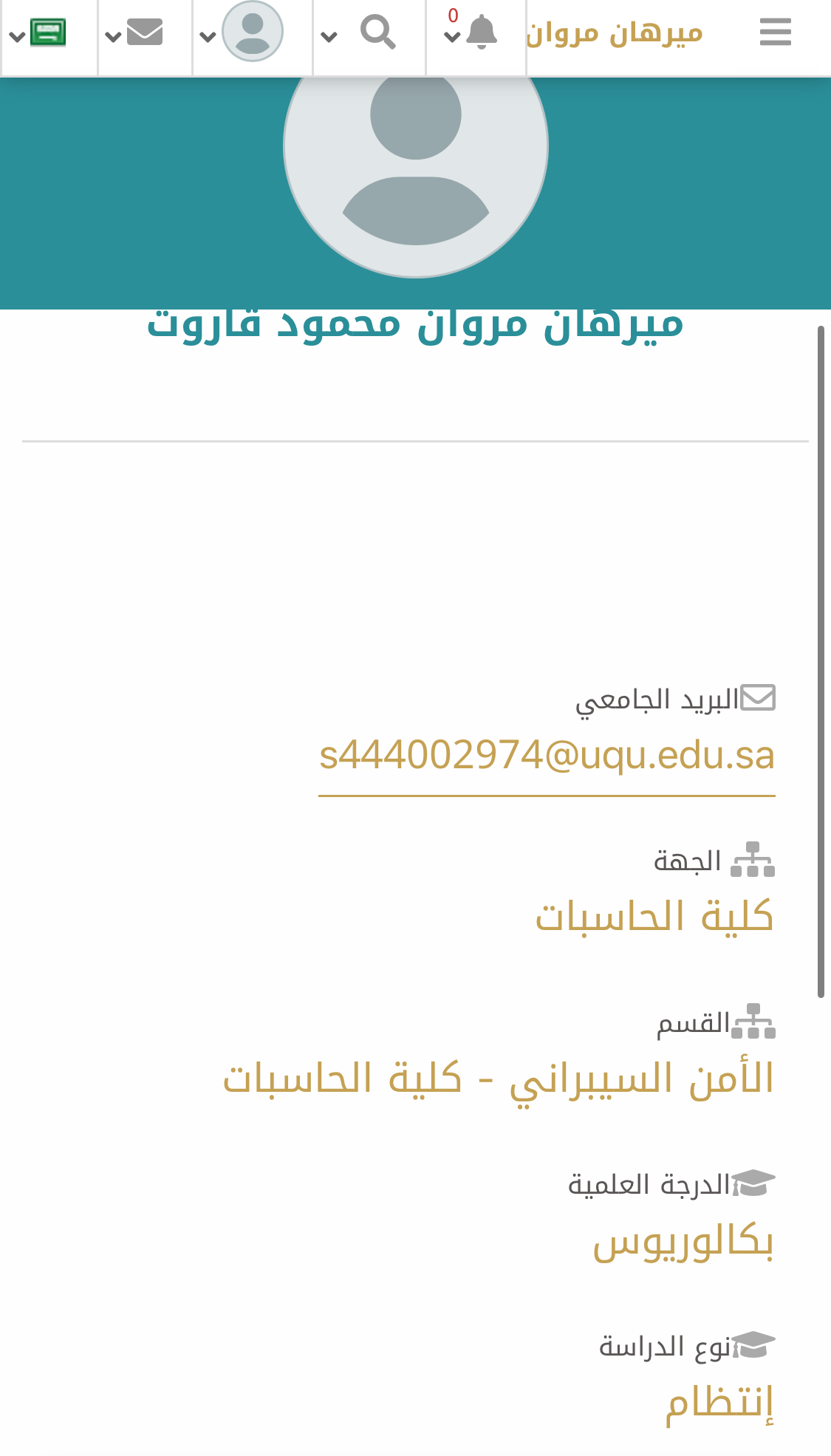This screenshot has width=831, height=1456.
Task: Tap the ميرهان مروان name in header
Action: point(614,33)
